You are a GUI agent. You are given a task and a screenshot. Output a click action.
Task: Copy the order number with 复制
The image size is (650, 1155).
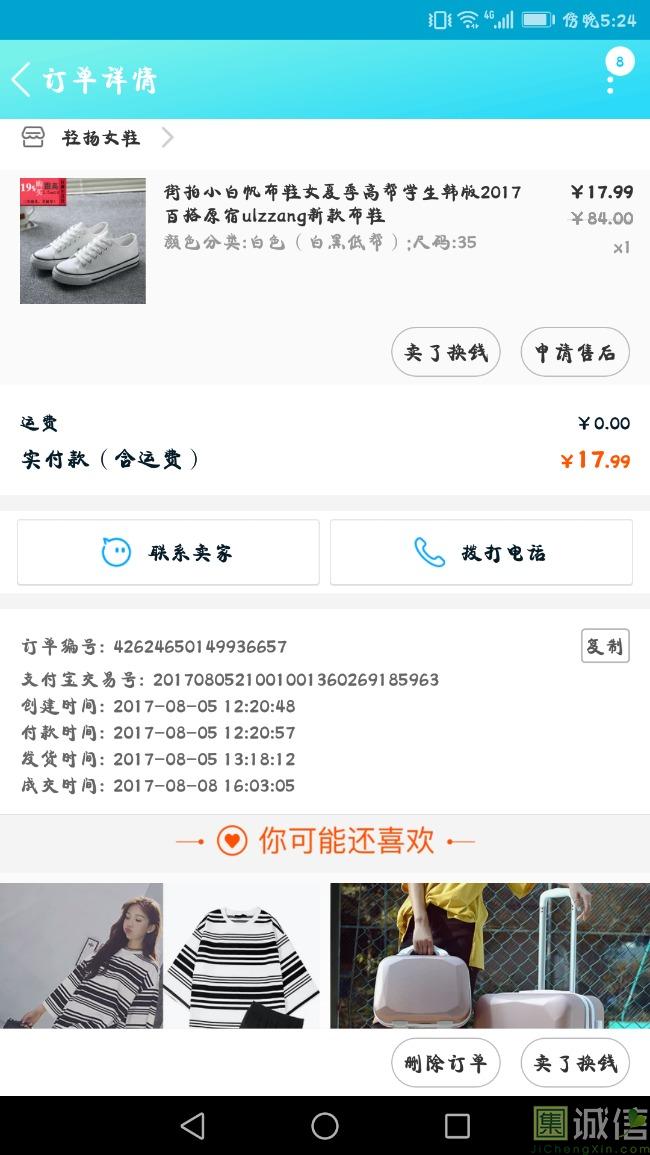click(605, 646)
